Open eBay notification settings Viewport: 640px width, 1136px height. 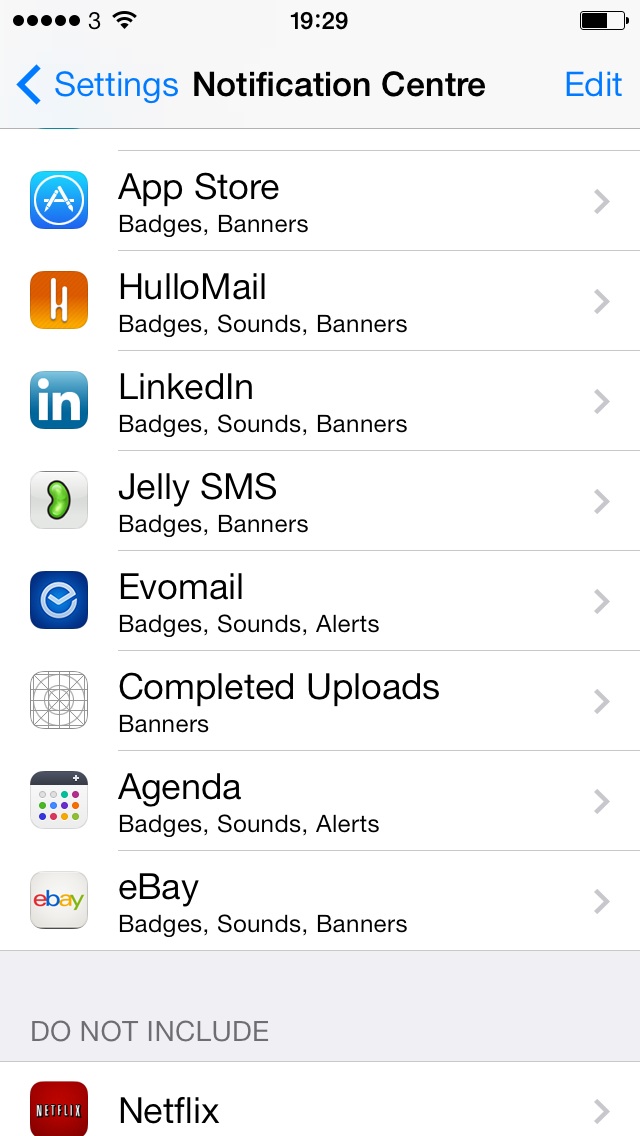point(320,901)
